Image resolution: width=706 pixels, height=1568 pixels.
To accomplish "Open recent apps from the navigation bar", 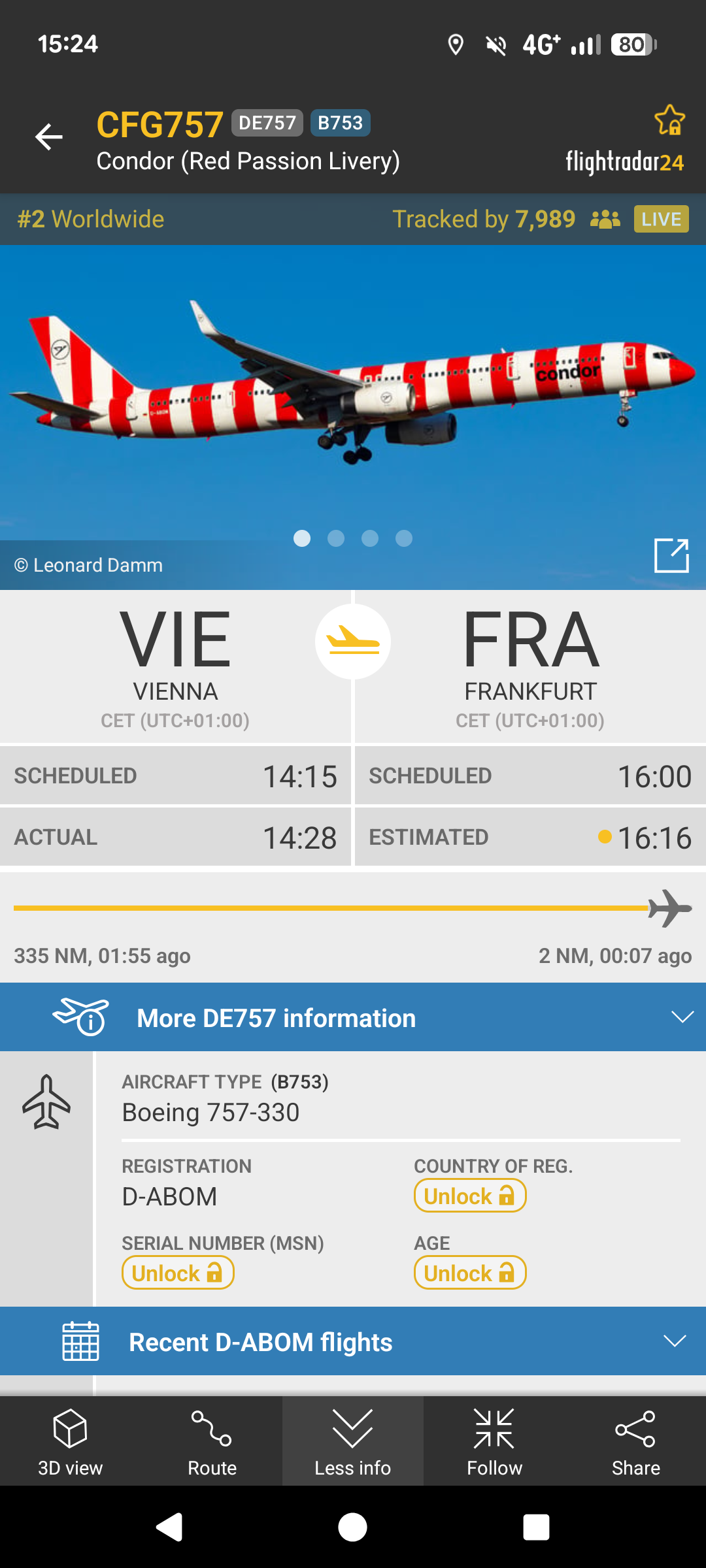I will click(536, 1527).
